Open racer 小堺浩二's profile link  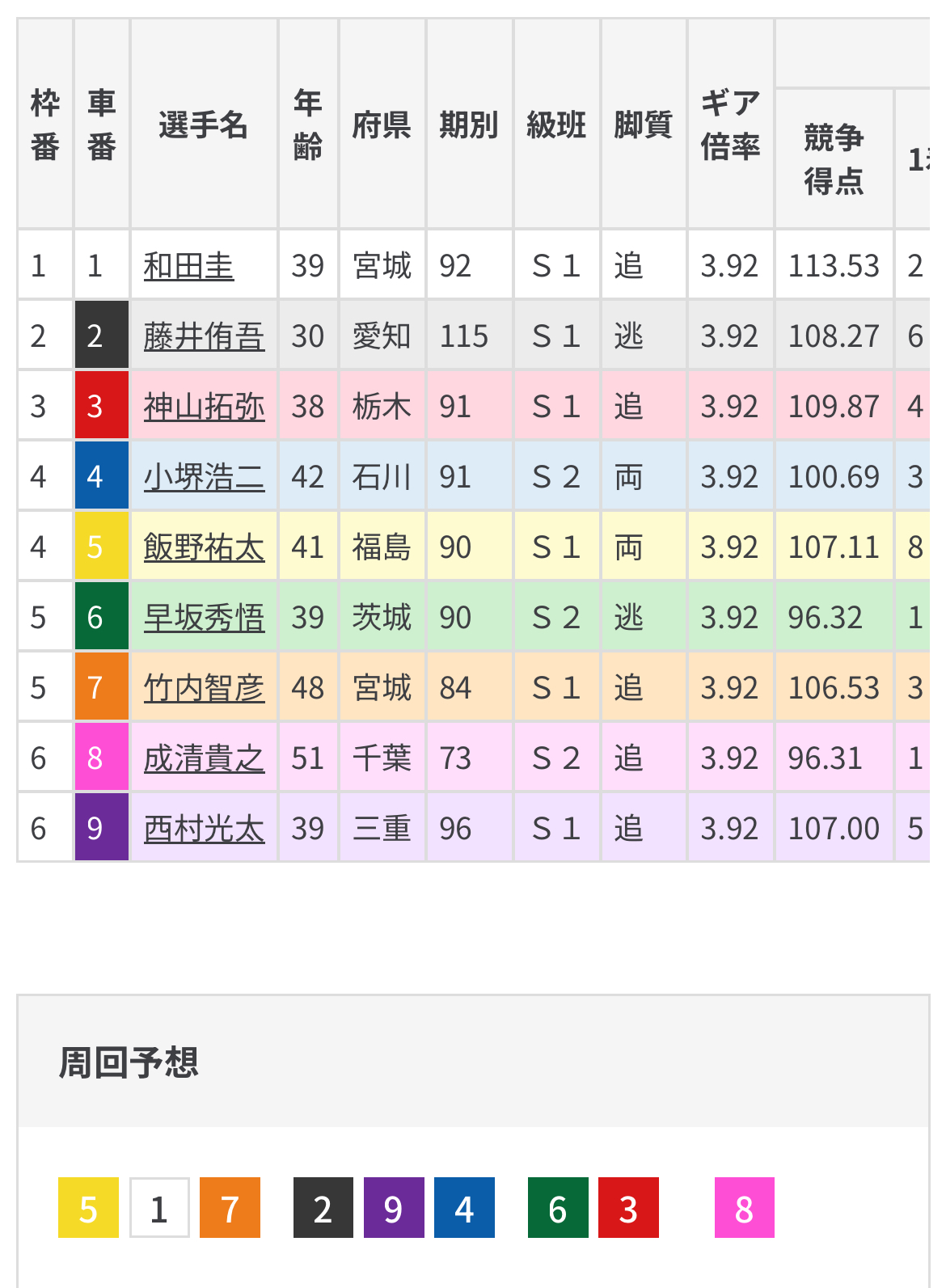204,477
